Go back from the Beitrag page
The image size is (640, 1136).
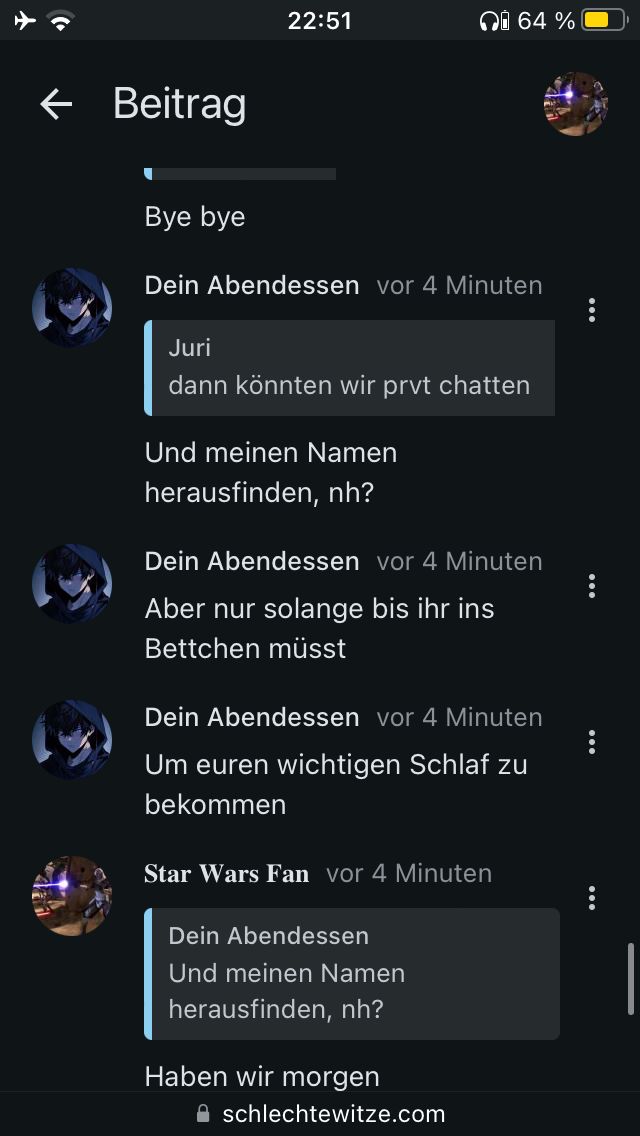(56, 104)
